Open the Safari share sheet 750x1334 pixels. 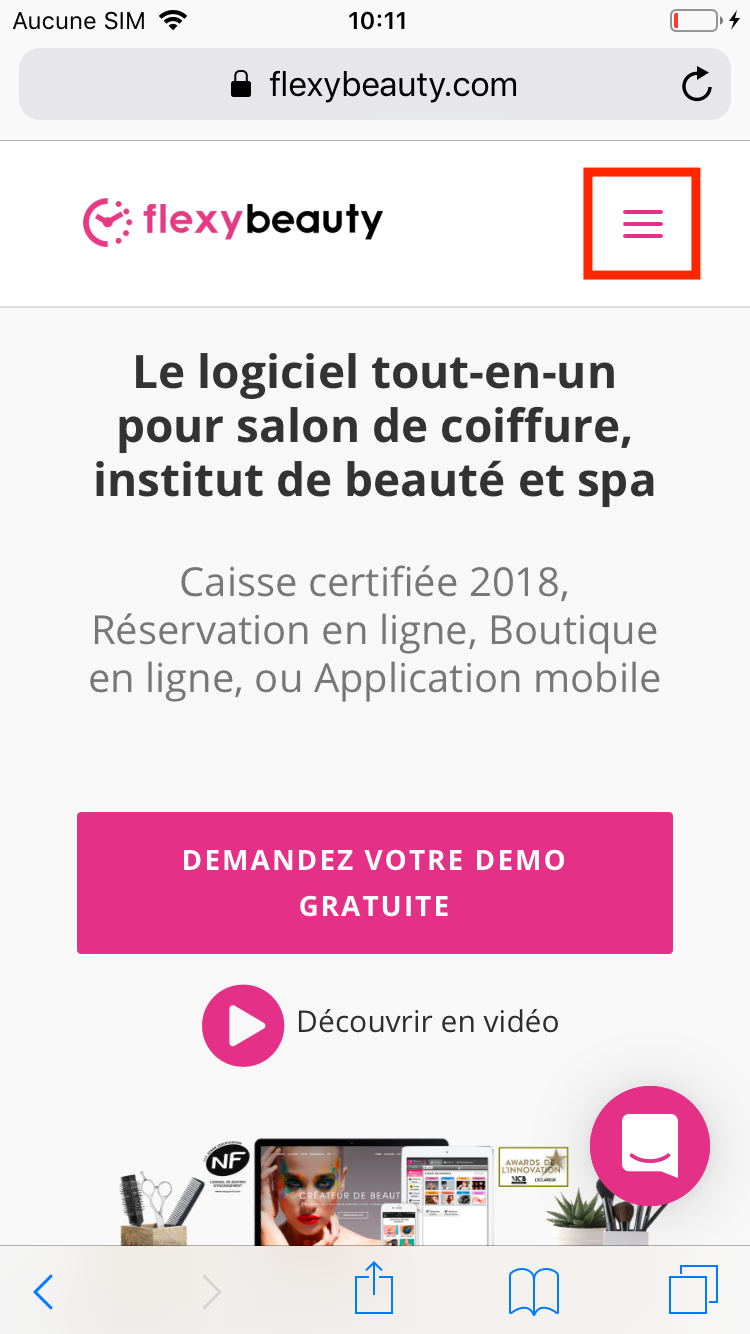pos(375,1288)
